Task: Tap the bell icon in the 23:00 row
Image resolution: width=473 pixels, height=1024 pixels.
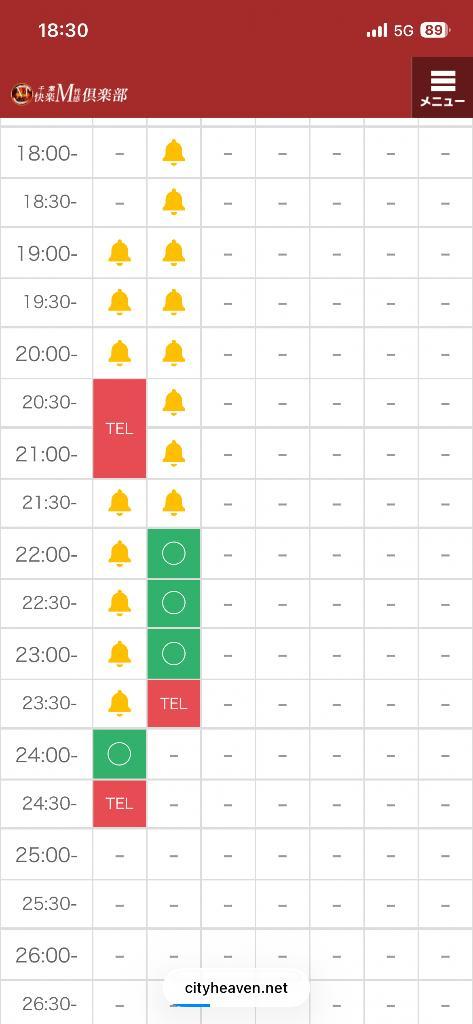Action: (x=120, y=654)
